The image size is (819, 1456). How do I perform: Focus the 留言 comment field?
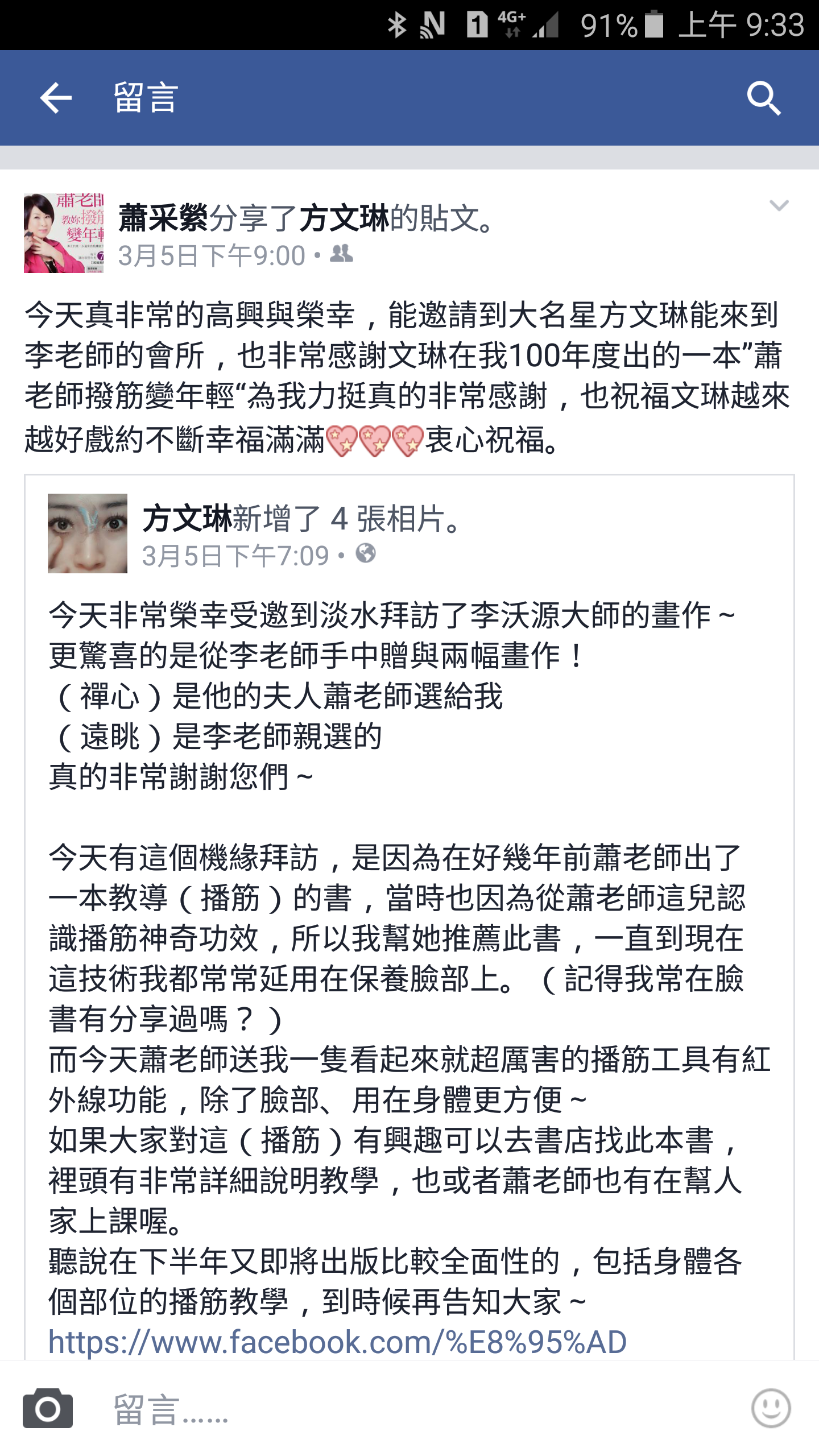(398, 1409)
